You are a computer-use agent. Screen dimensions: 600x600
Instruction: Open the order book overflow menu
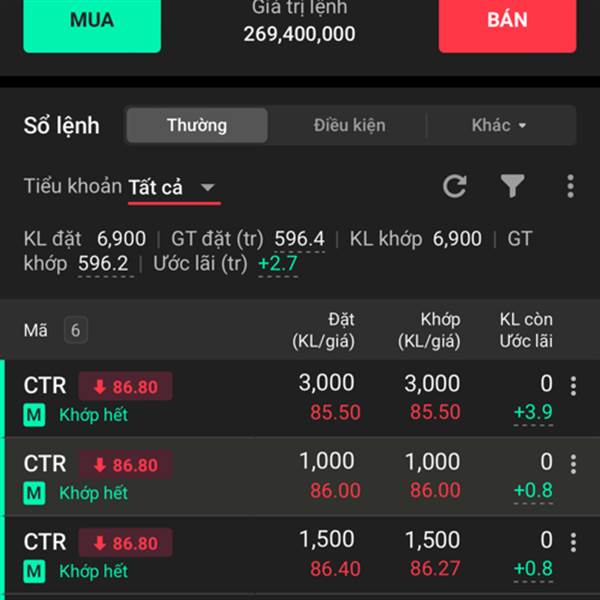click(x=570, y=186)
